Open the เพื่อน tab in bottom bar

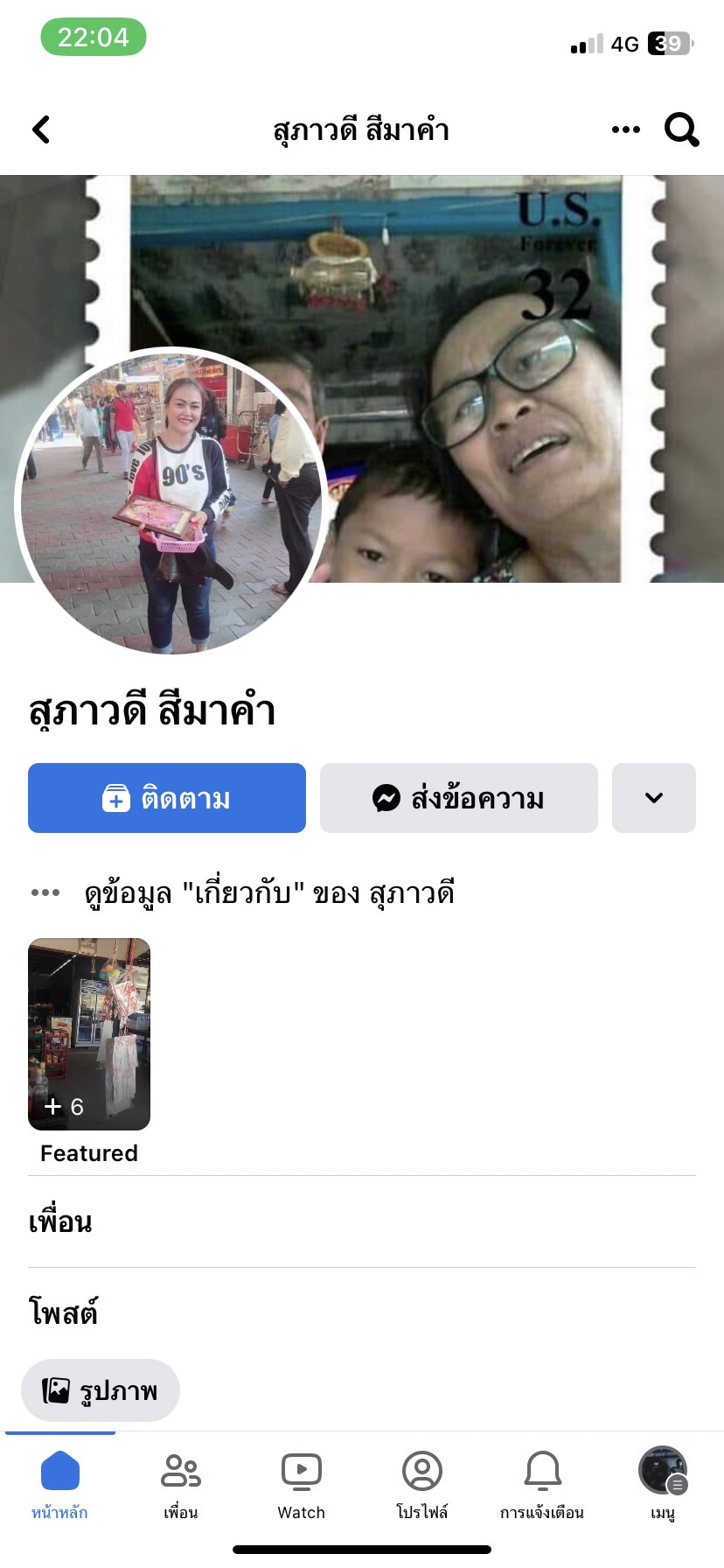(x=181, y=1483)
